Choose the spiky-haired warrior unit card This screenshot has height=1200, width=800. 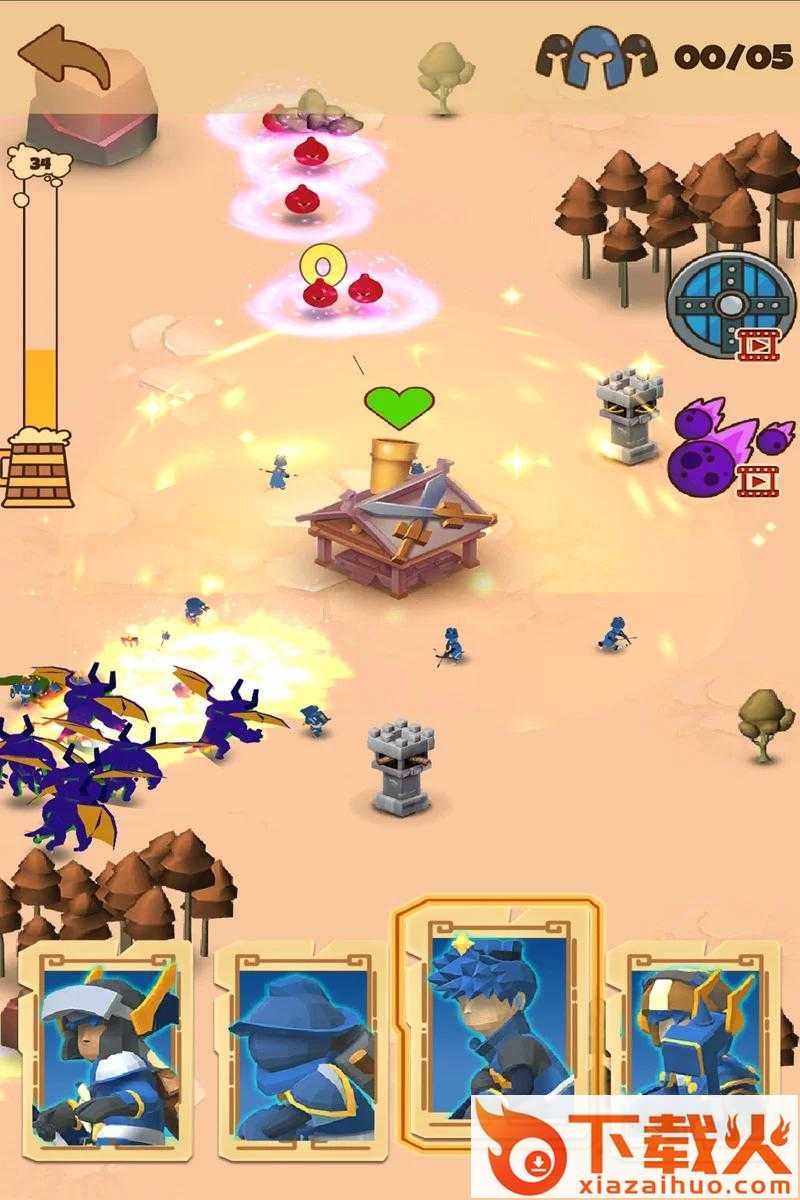[498, 1020]
